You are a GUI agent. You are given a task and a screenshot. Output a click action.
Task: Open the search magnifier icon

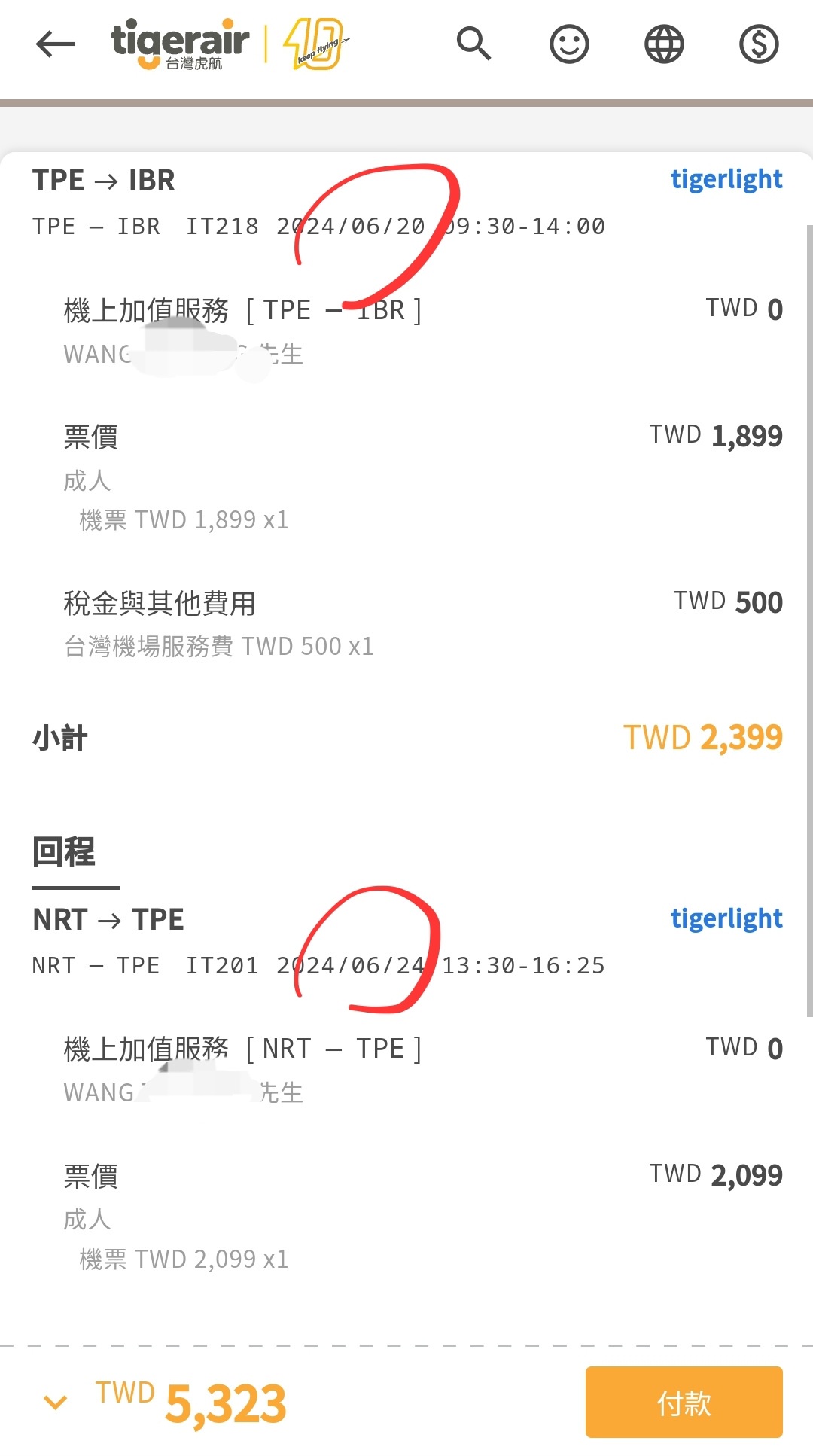pos(473,44)
